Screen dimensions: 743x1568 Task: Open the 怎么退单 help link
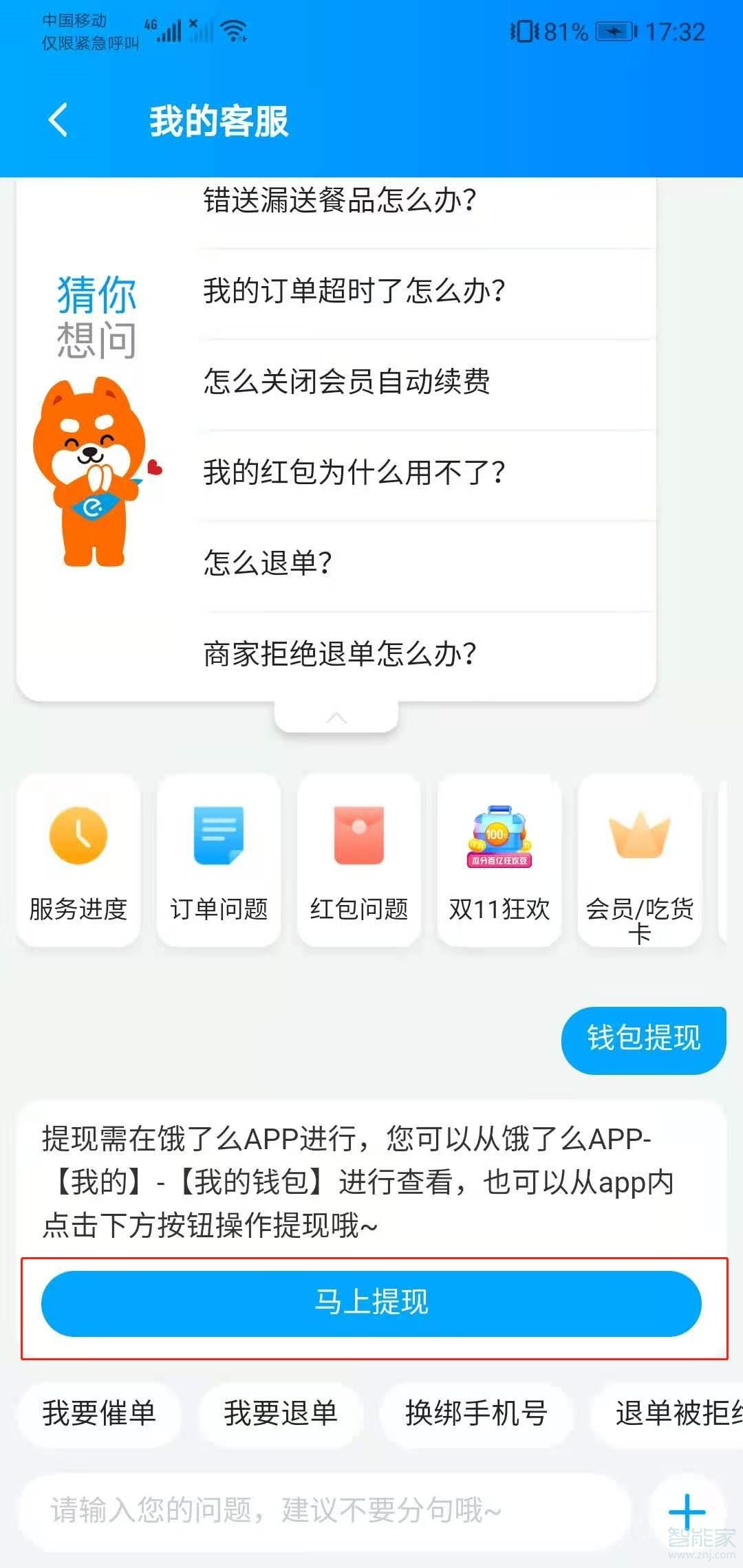coord(269,563)
